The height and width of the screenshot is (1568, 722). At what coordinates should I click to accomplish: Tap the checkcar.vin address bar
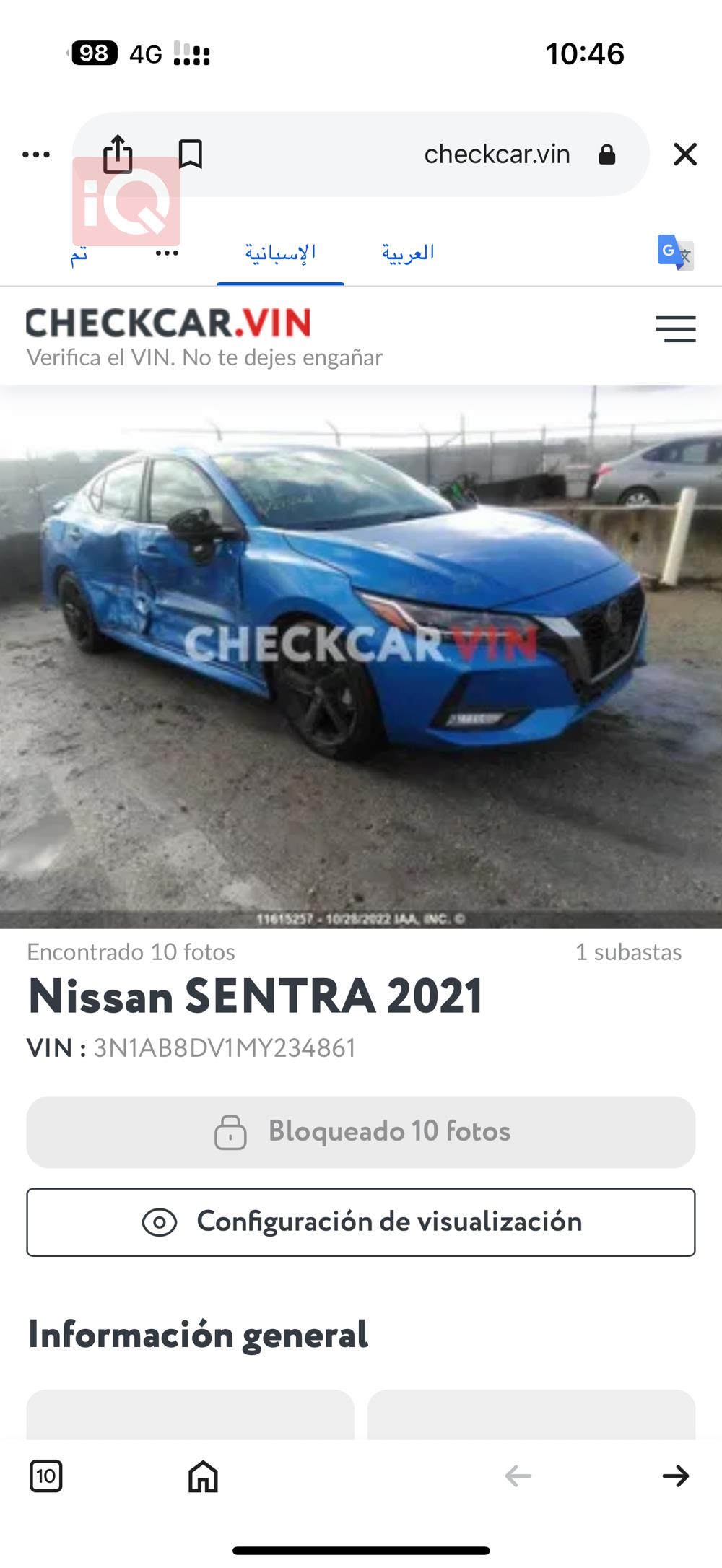(497, 154)
